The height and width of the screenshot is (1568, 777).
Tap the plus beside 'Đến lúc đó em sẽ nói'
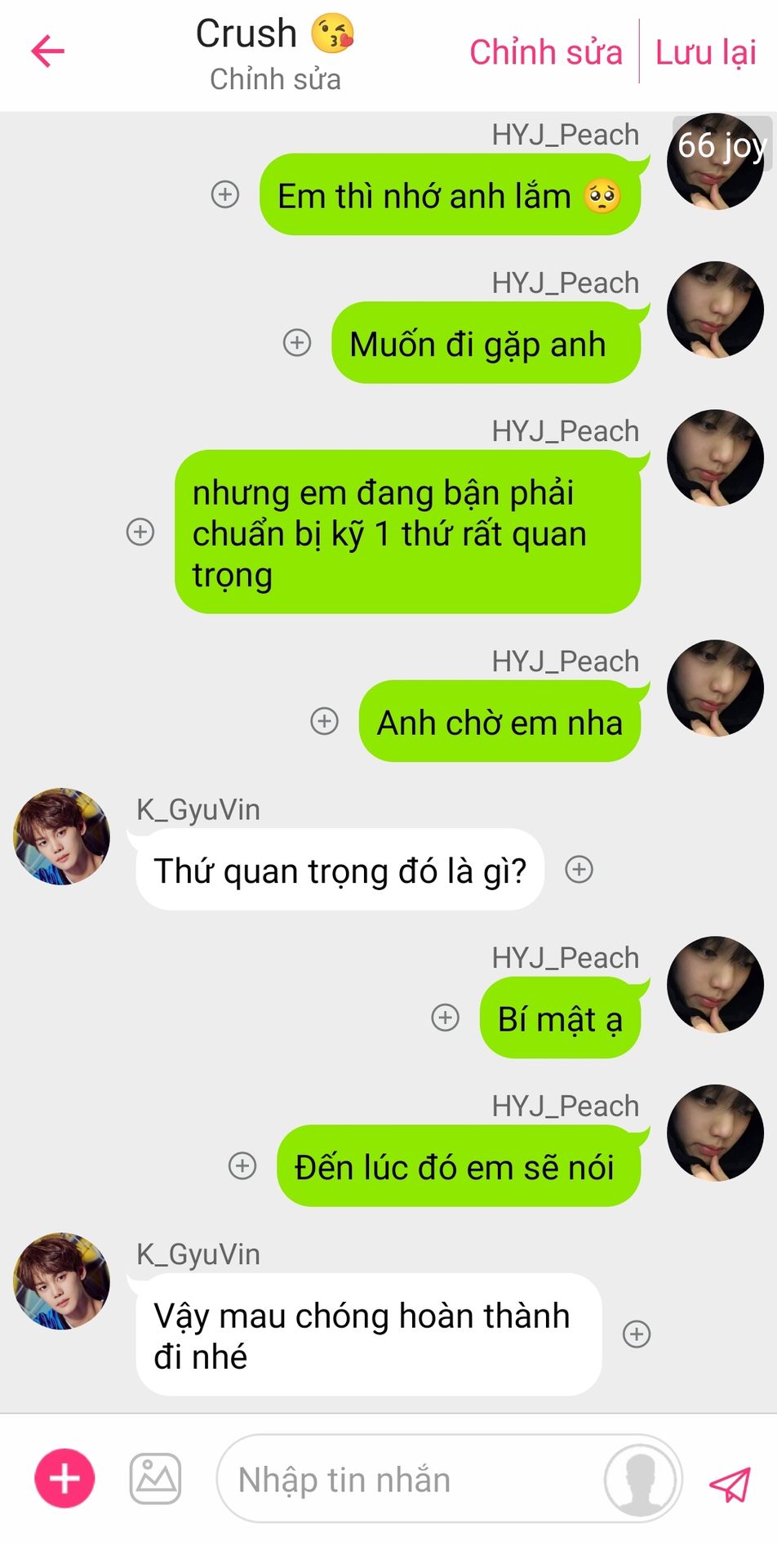[x=242, y=1165]
